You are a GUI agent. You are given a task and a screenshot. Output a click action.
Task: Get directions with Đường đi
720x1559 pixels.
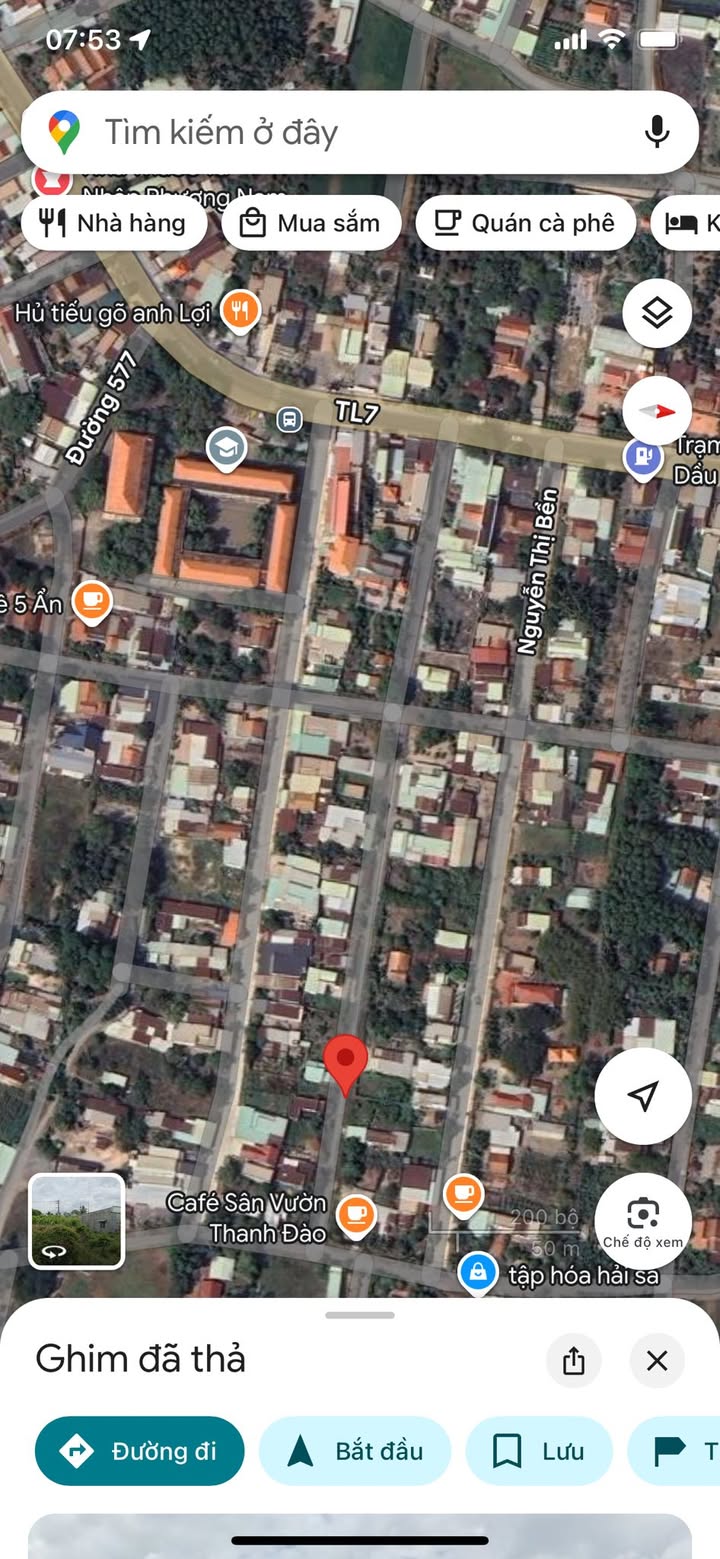[140, 1451]
